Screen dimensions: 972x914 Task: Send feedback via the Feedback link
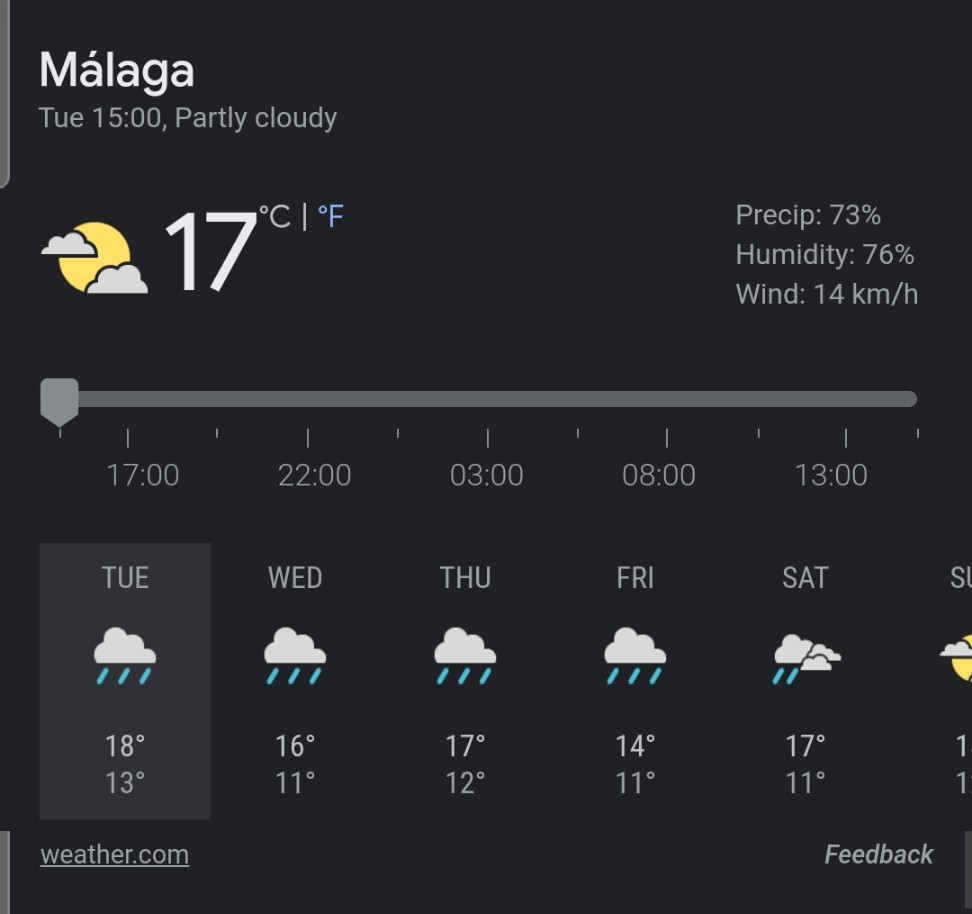878,854
